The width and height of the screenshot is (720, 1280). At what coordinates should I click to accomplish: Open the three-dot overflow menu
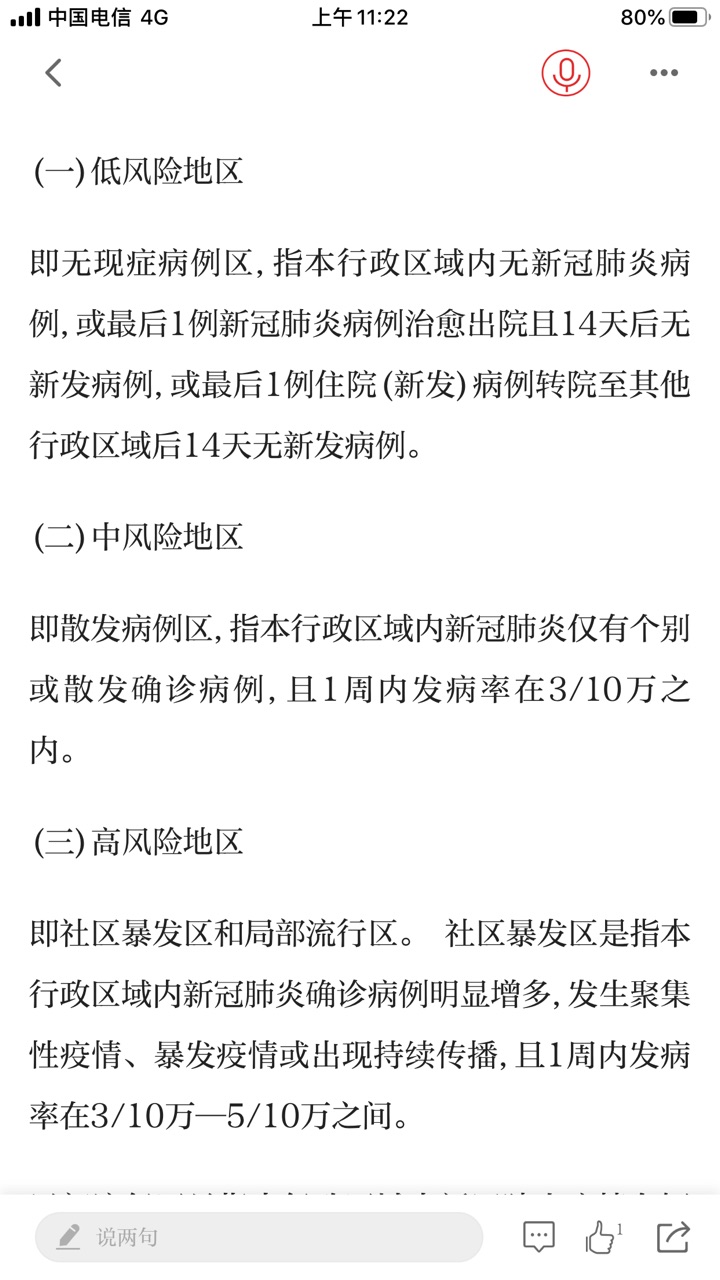click(x=664, y=72)
